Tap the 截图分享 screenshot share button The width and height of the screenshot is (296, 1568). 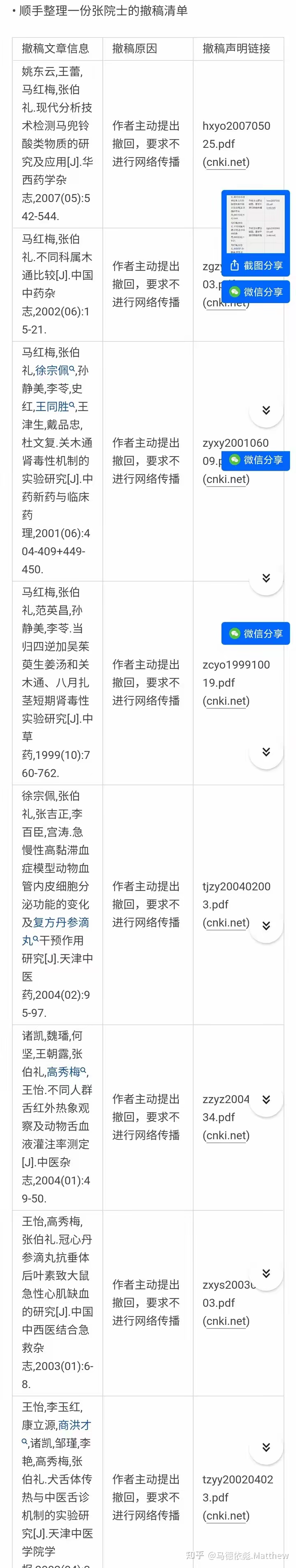click(256, 265)
